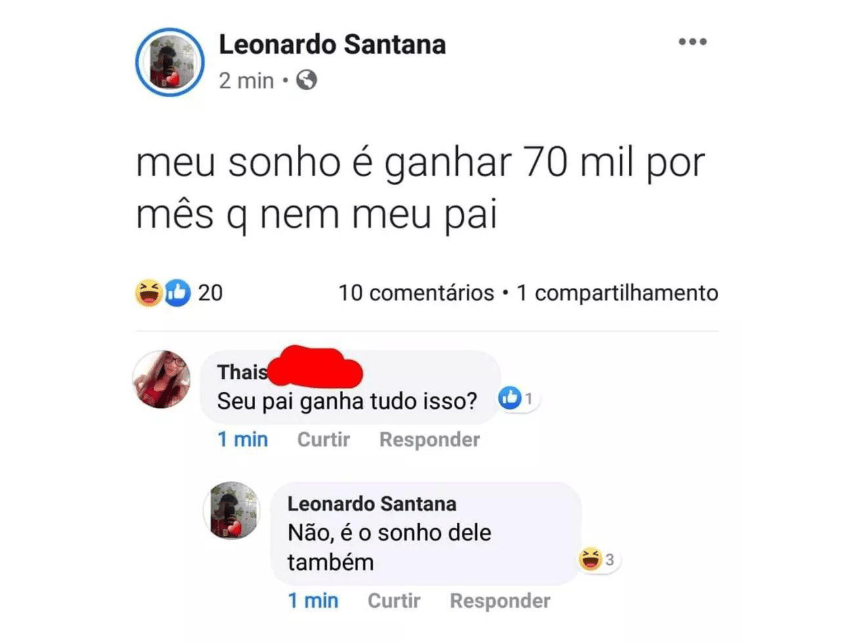This screenshot has width=846, height=644.
Task: View Leonardo Santana's profile from the post header name
Action: (x=332, y=45)
